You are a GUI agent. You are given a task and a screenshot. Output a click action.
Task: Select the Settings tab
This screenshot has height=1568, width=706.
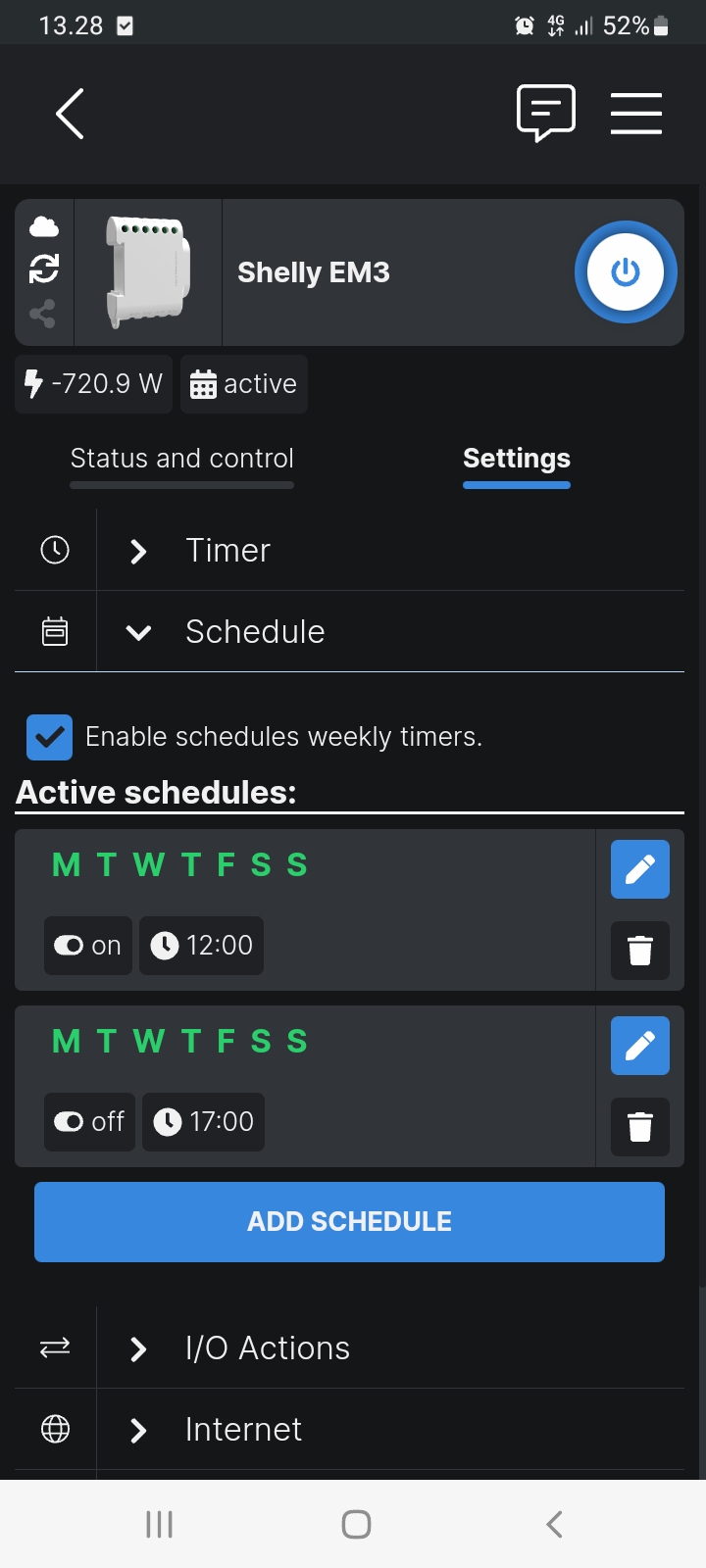(517, 459)
